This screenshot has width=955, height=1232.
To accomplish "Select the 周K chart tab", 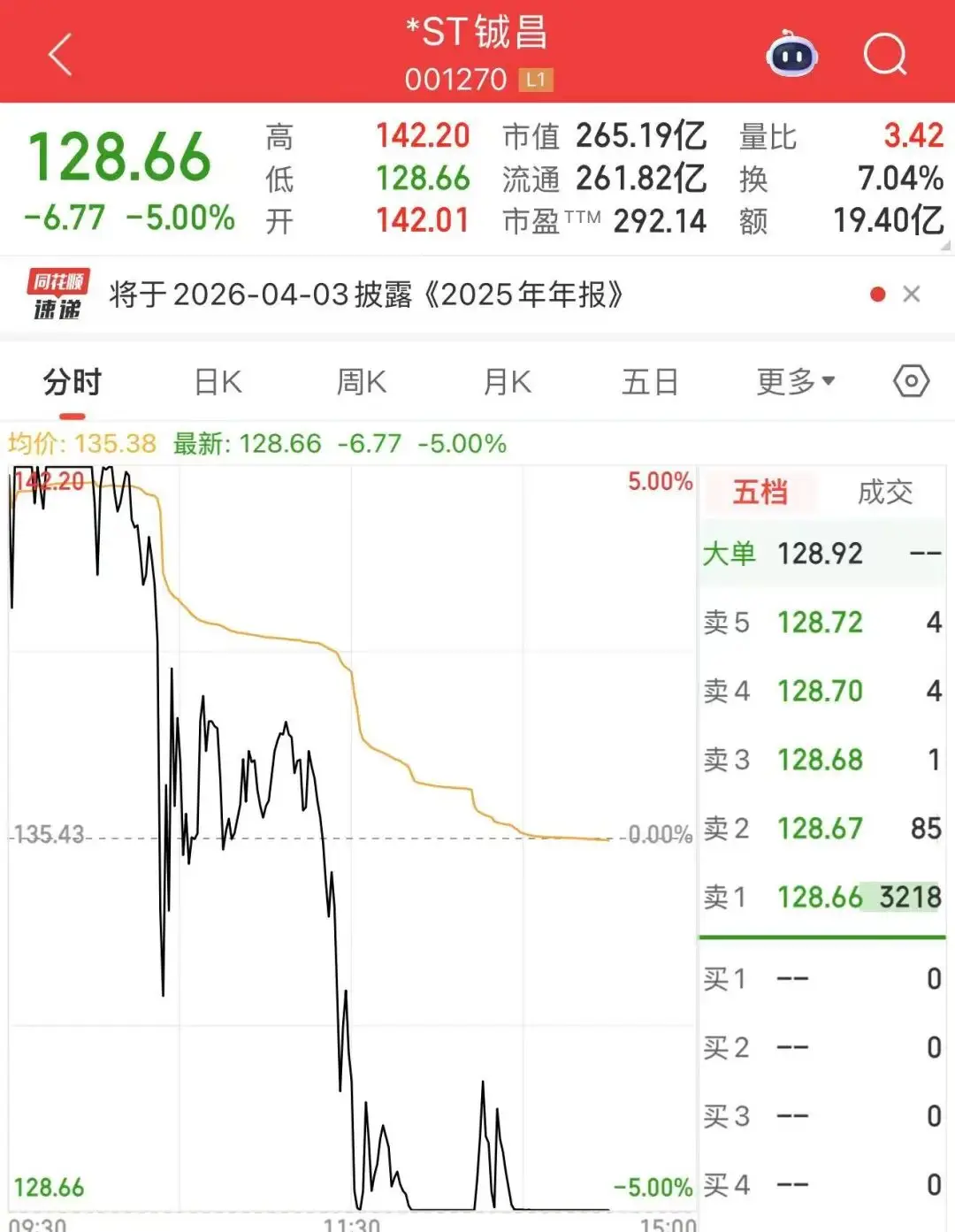I will pyautogui.click(x=362, y=382).
